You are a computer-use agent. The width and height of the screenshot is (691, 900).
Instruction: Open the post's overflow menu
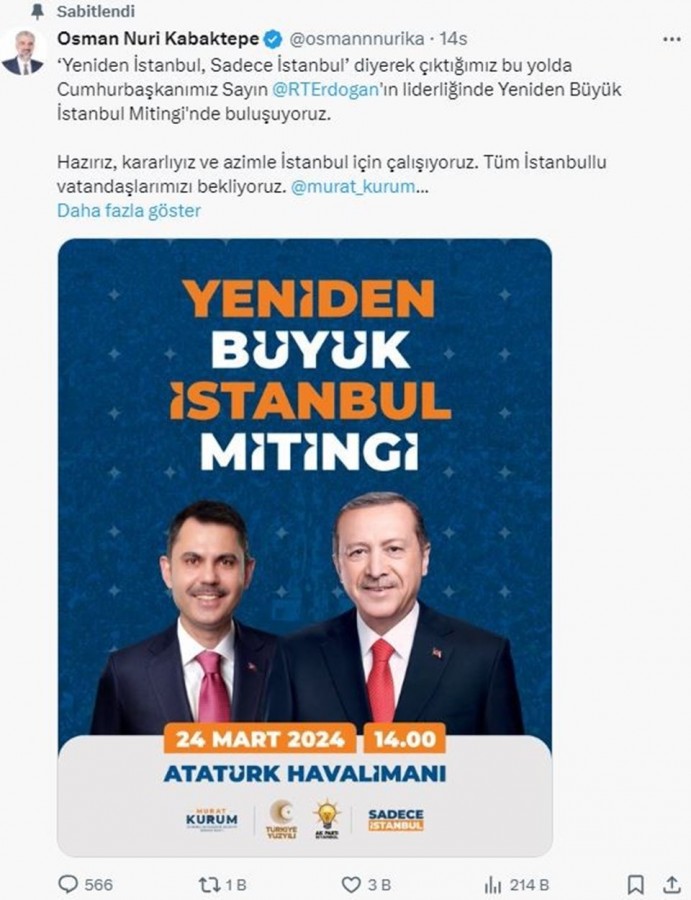[x=671, y=39]
